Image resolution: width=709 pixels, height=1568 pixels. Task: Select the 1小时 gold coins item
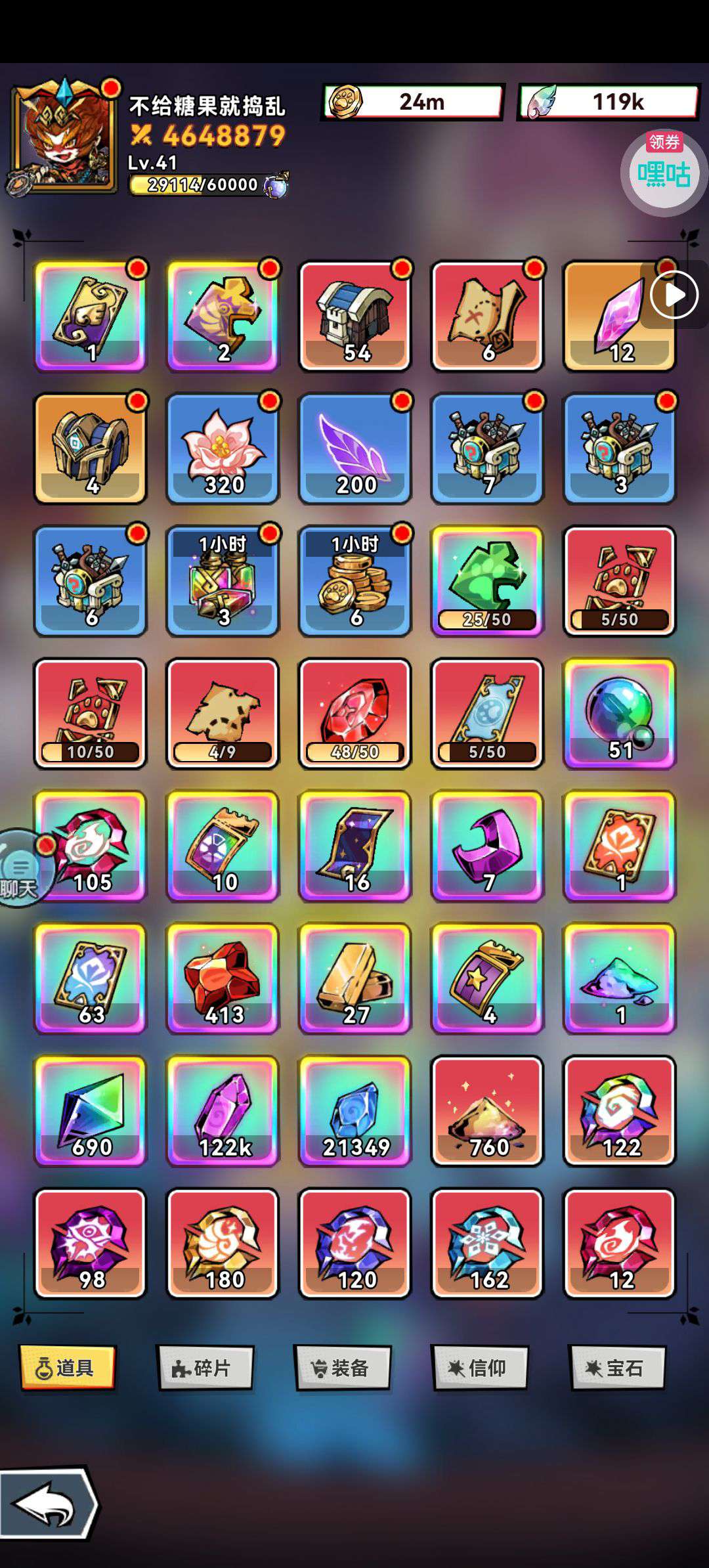(355, 582)
